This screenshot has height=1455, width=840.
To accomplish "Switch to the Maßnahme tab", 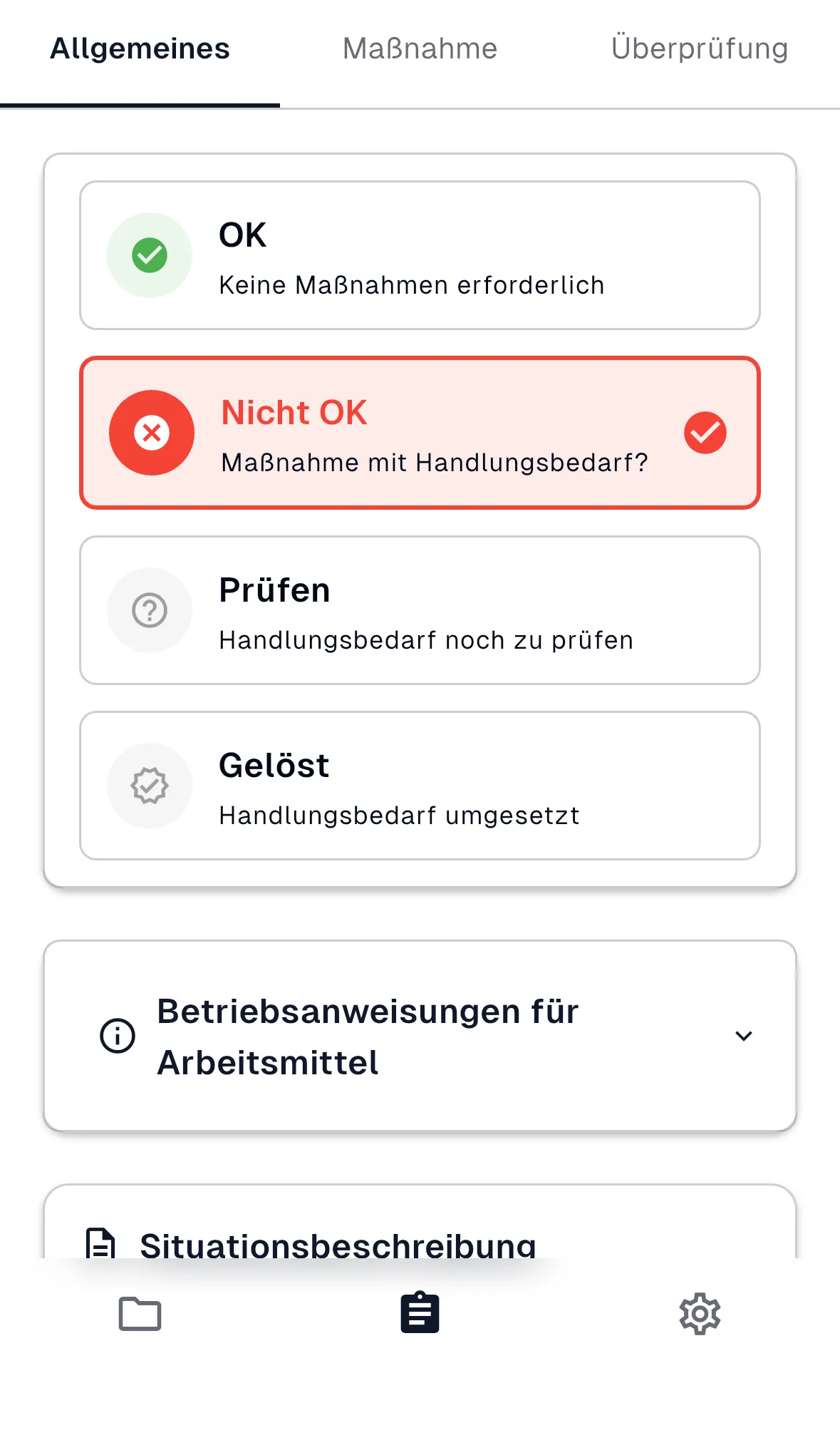I will [420, 48].
